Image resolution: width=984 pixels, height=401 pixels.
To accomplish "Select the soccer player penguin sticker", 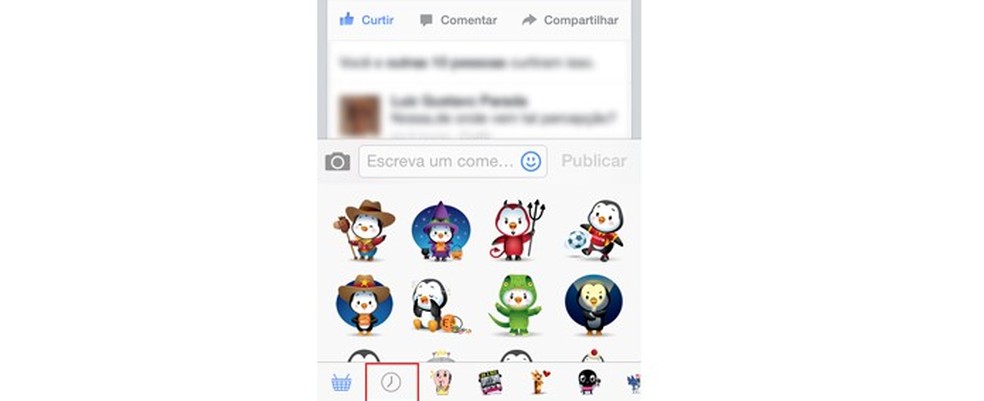I will (593, 230).
